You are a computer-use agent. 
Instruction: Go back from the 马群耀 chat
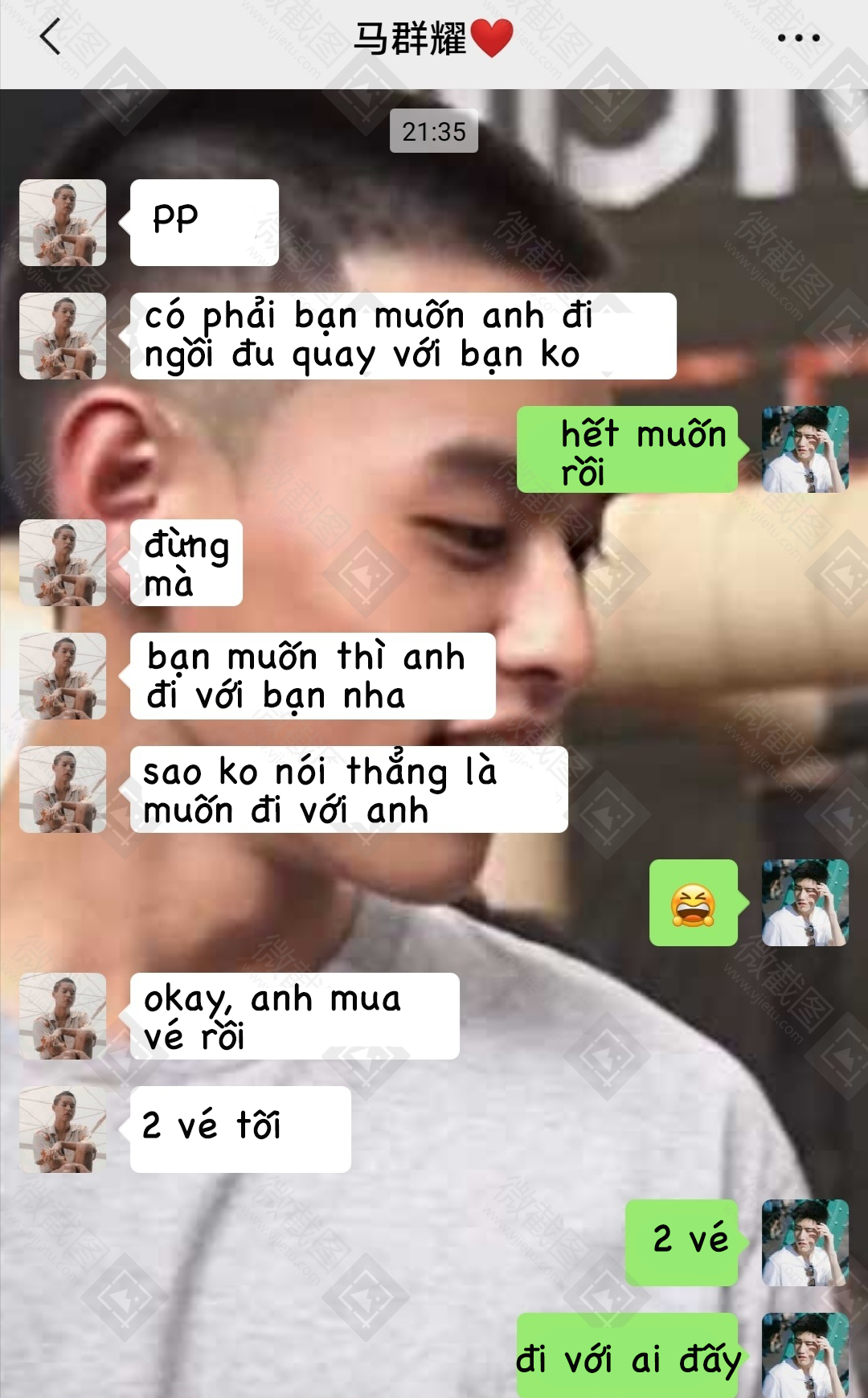tap(51, 37)
